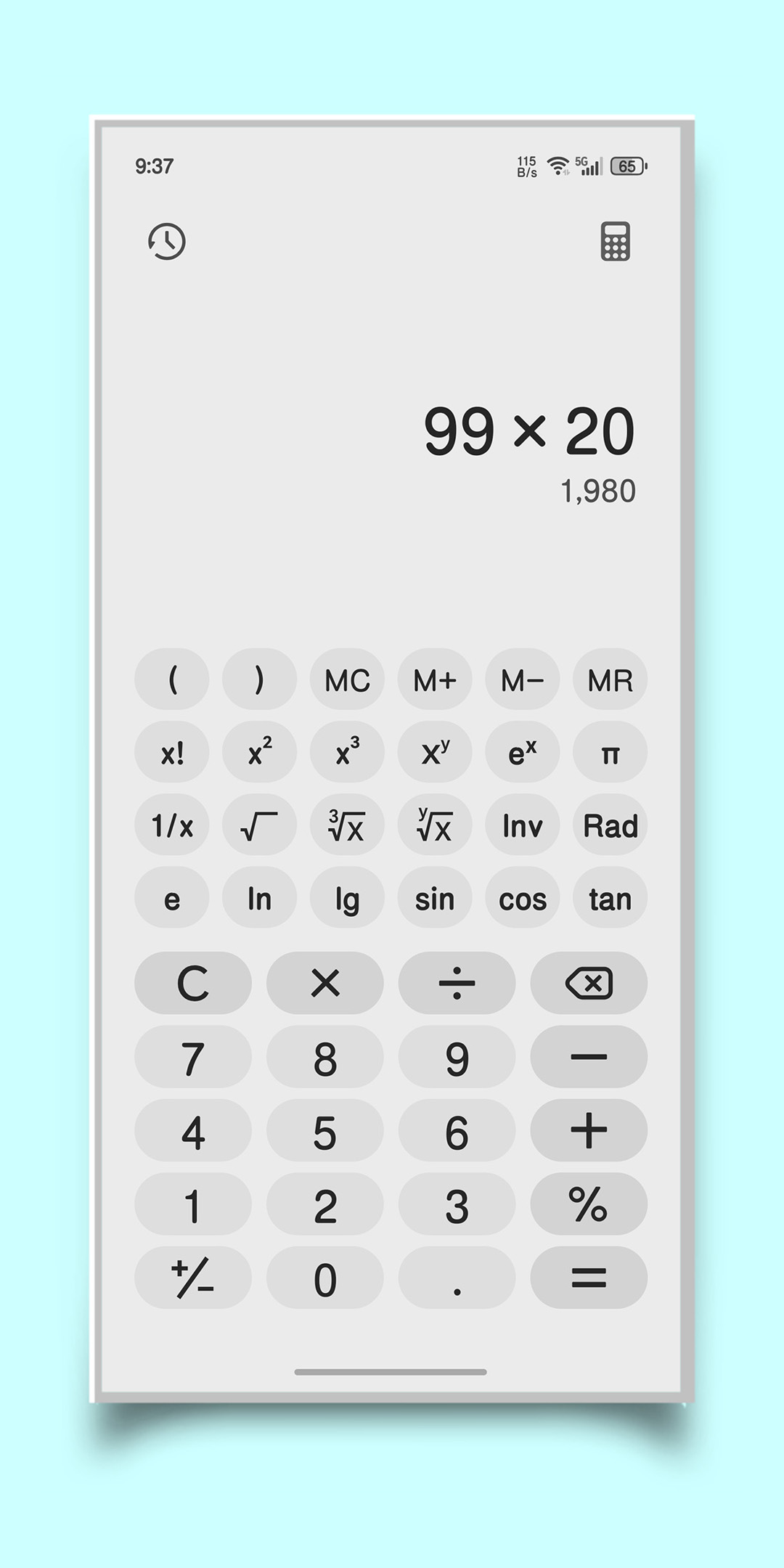Open the calculation history

166,241
